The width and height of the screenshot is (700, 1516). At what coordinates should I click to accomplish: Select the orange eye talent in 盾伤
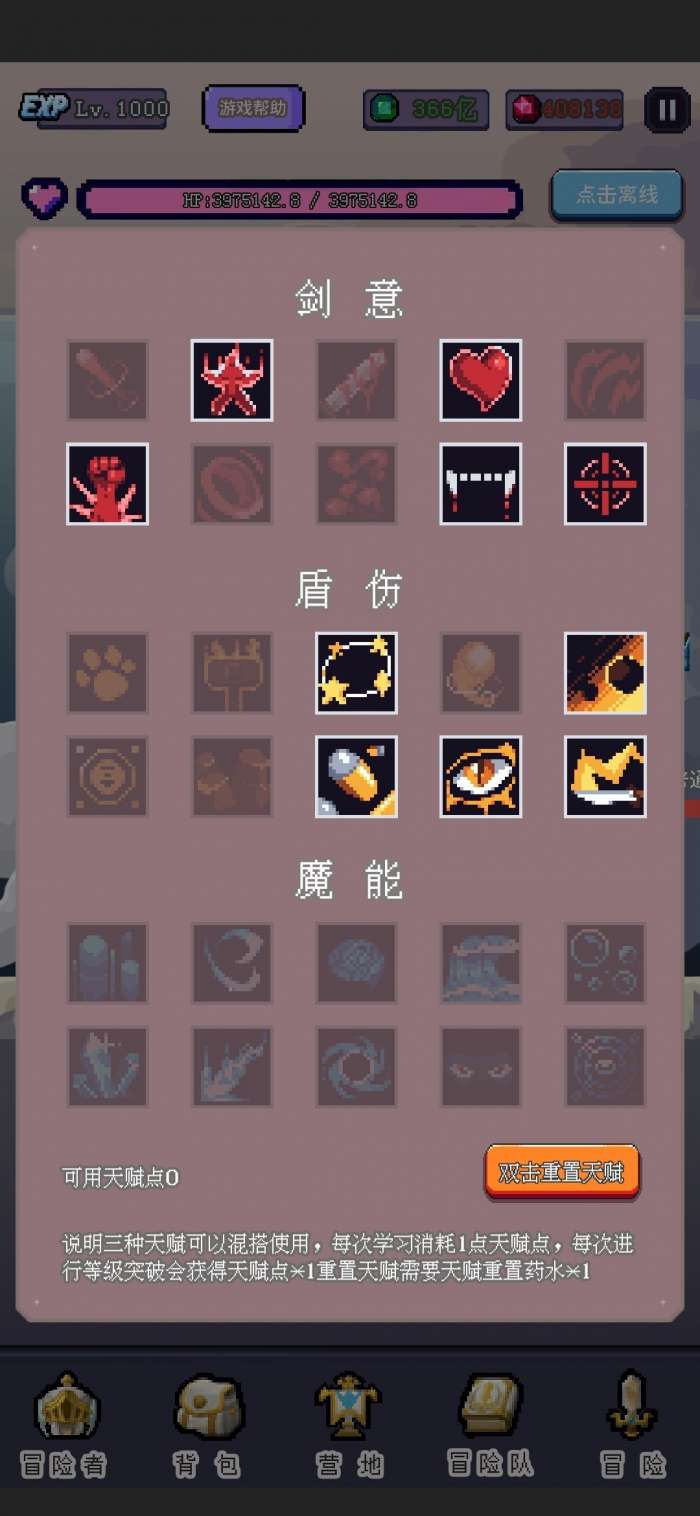click(x=481, y=777)
